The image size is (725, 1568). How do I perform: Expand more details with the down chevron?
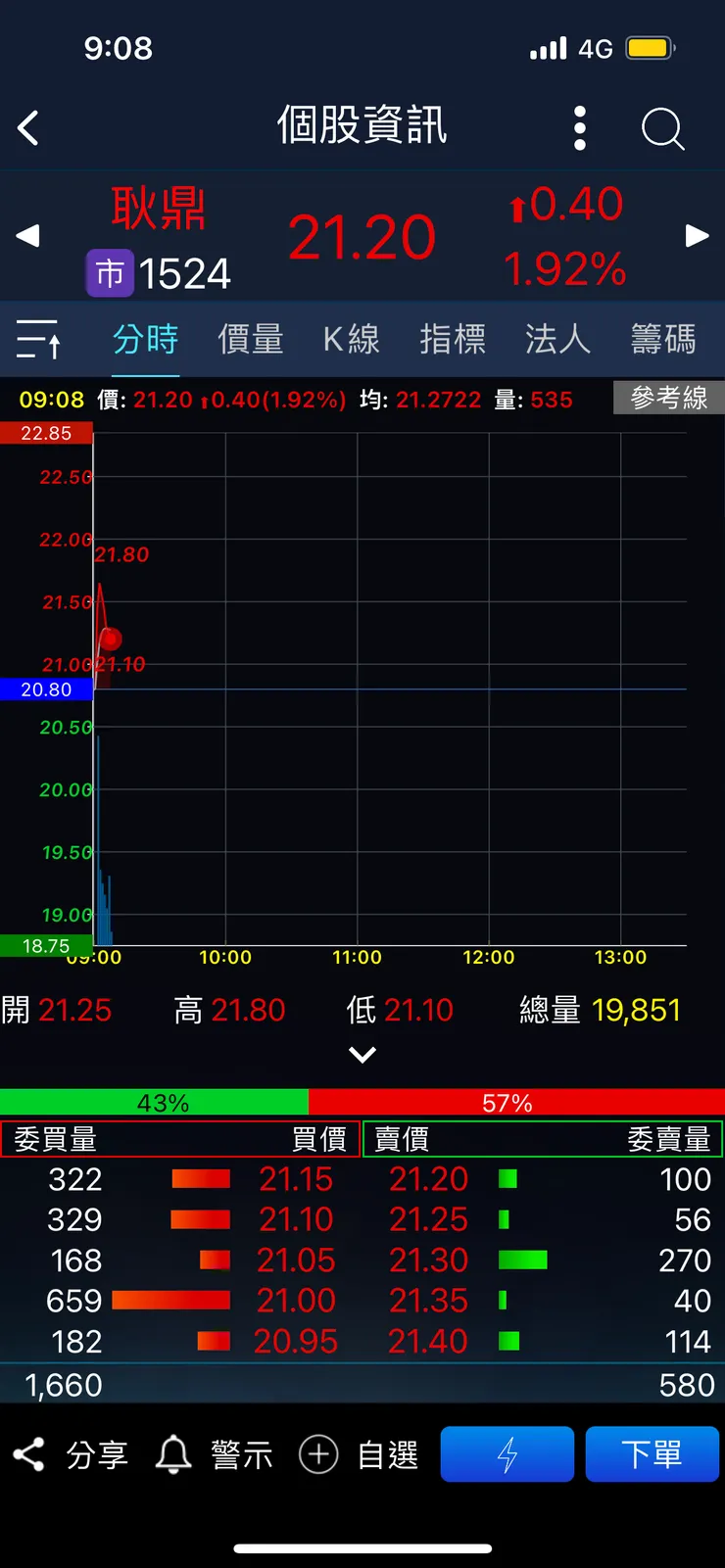tap(362, 1055)
